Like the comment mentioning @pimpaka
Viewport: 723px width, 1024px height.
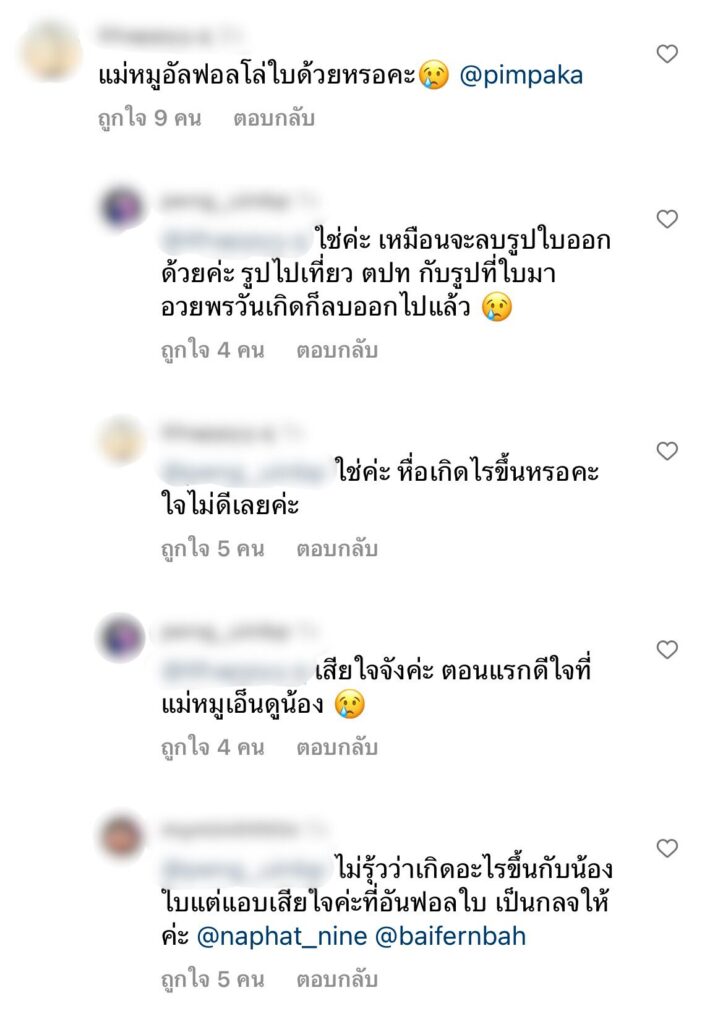tap(667, 54)
